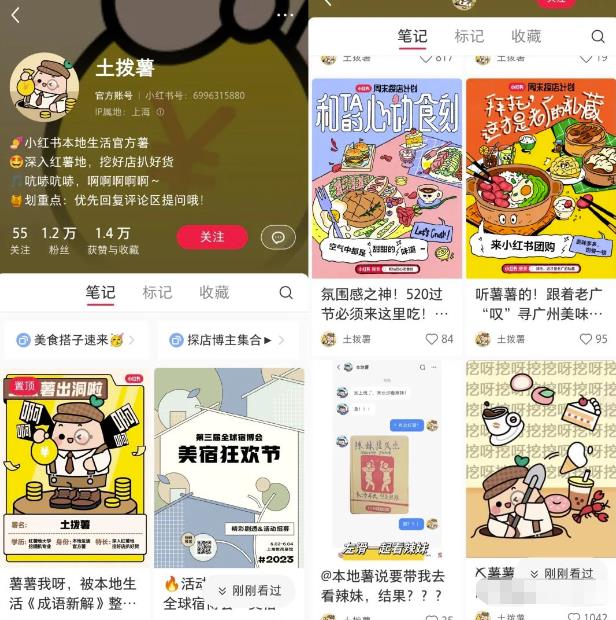Follow 土拨薯 with the red 关注 button
This screenshot has height=620, width=616.
tap(212, 237)
